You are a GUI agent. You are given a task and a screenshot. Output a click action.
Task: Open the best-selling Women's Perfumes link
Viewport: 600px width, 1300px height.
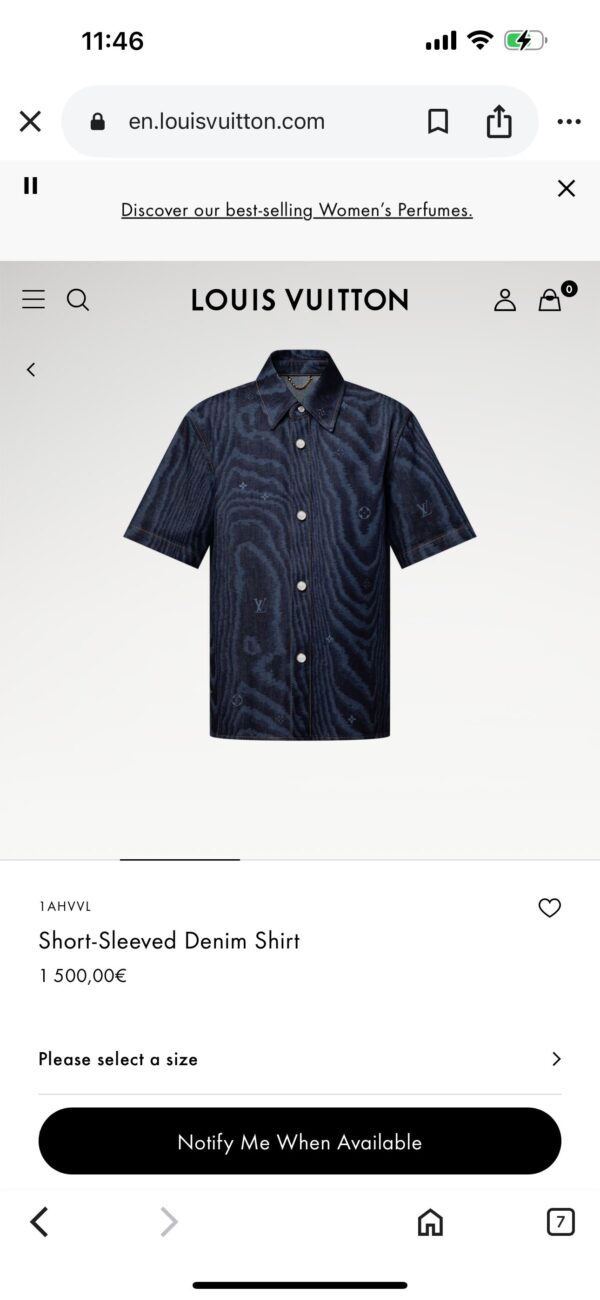pyautogui.click(x=297, y=211)
